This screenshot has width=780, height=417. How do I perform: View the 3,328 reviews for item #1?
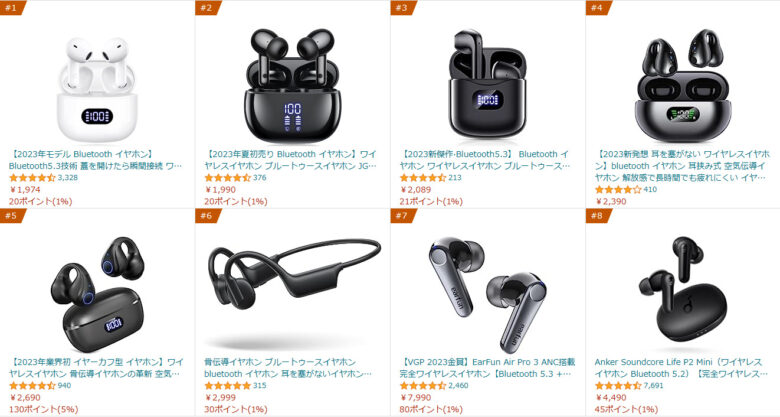(67, 177)
